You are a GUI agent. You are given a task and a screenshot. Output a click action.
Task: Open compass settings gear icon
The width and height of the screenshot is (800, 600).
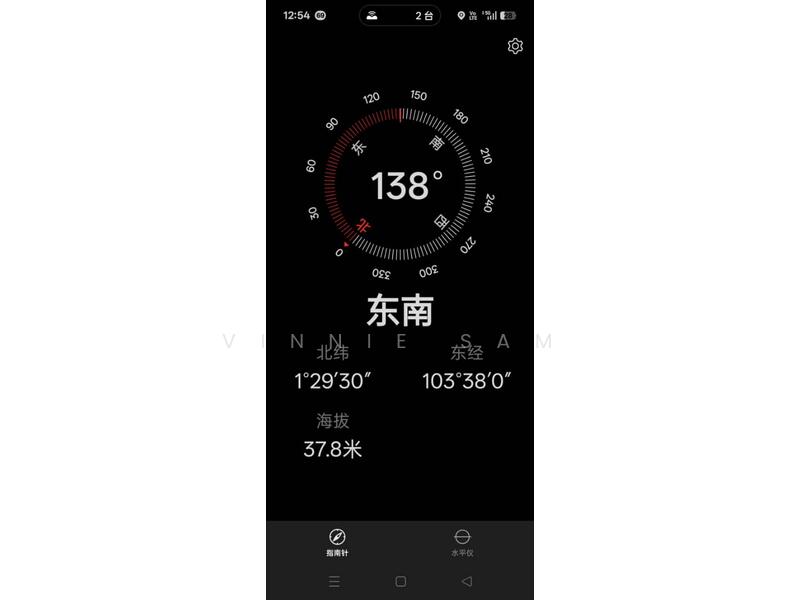(x=515, y=46)
